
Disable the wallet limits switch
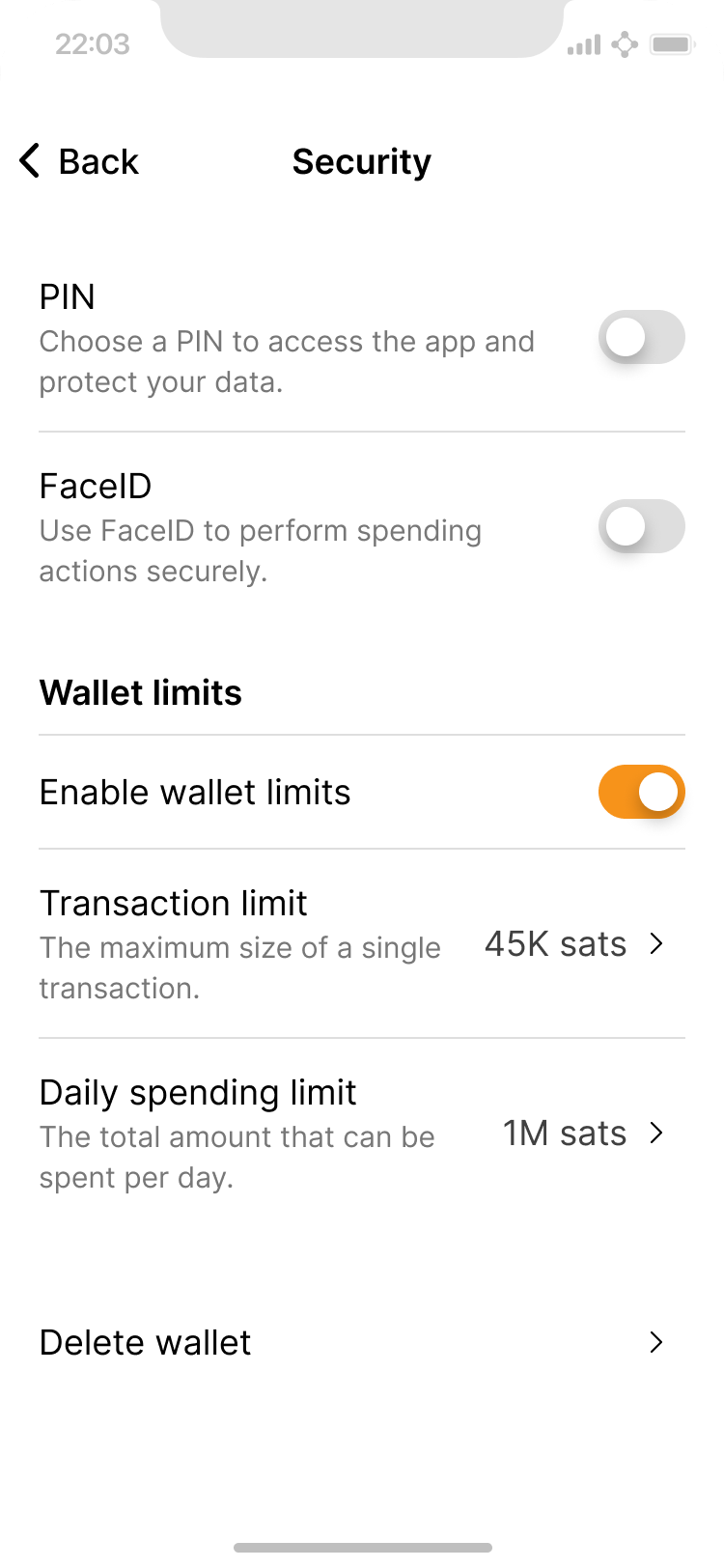641,792
